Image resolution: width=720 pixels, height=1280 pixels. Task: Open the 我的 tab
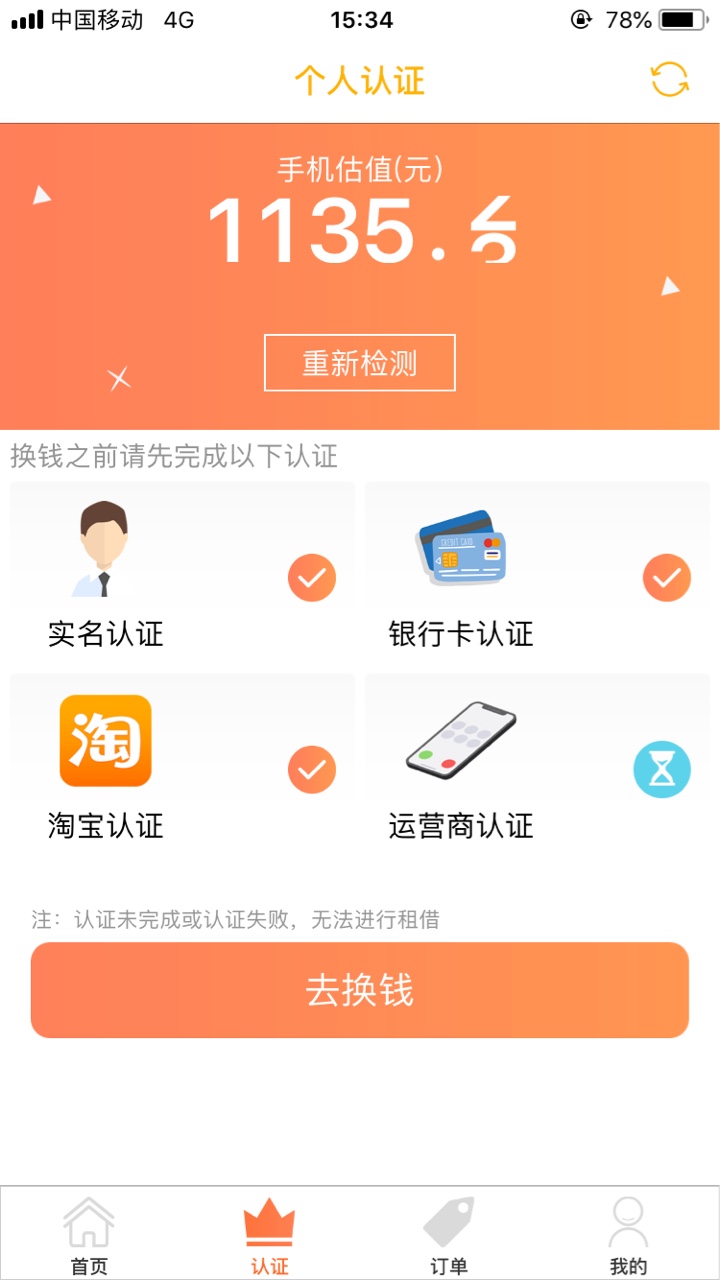pos(629,1235)
